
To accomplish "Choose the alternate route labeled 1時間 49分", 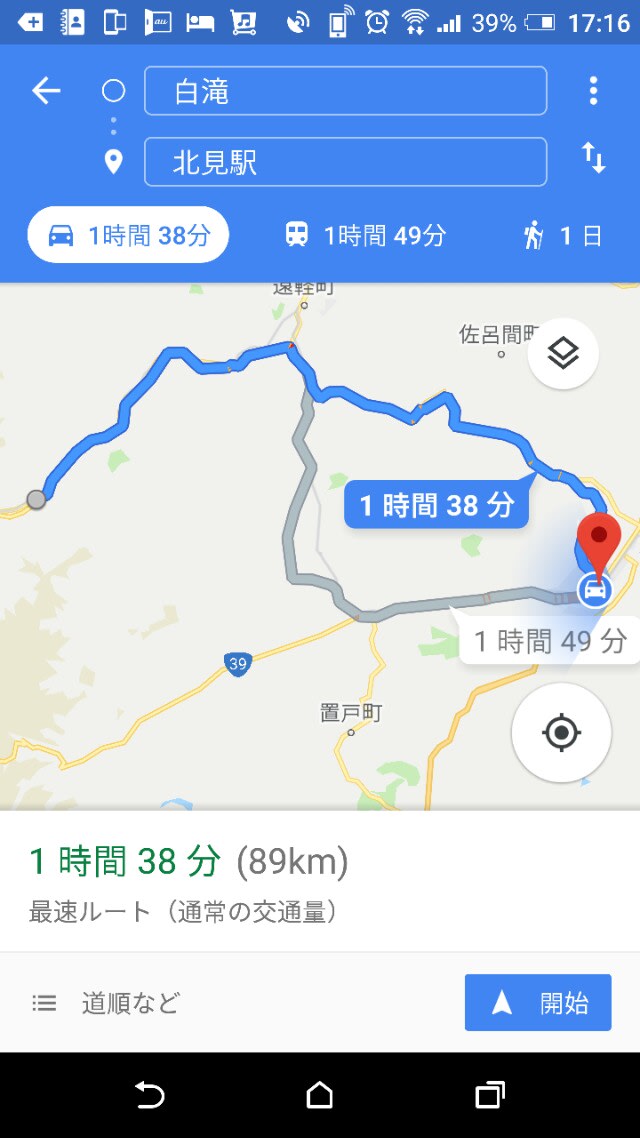I will [x=549, y=641].
